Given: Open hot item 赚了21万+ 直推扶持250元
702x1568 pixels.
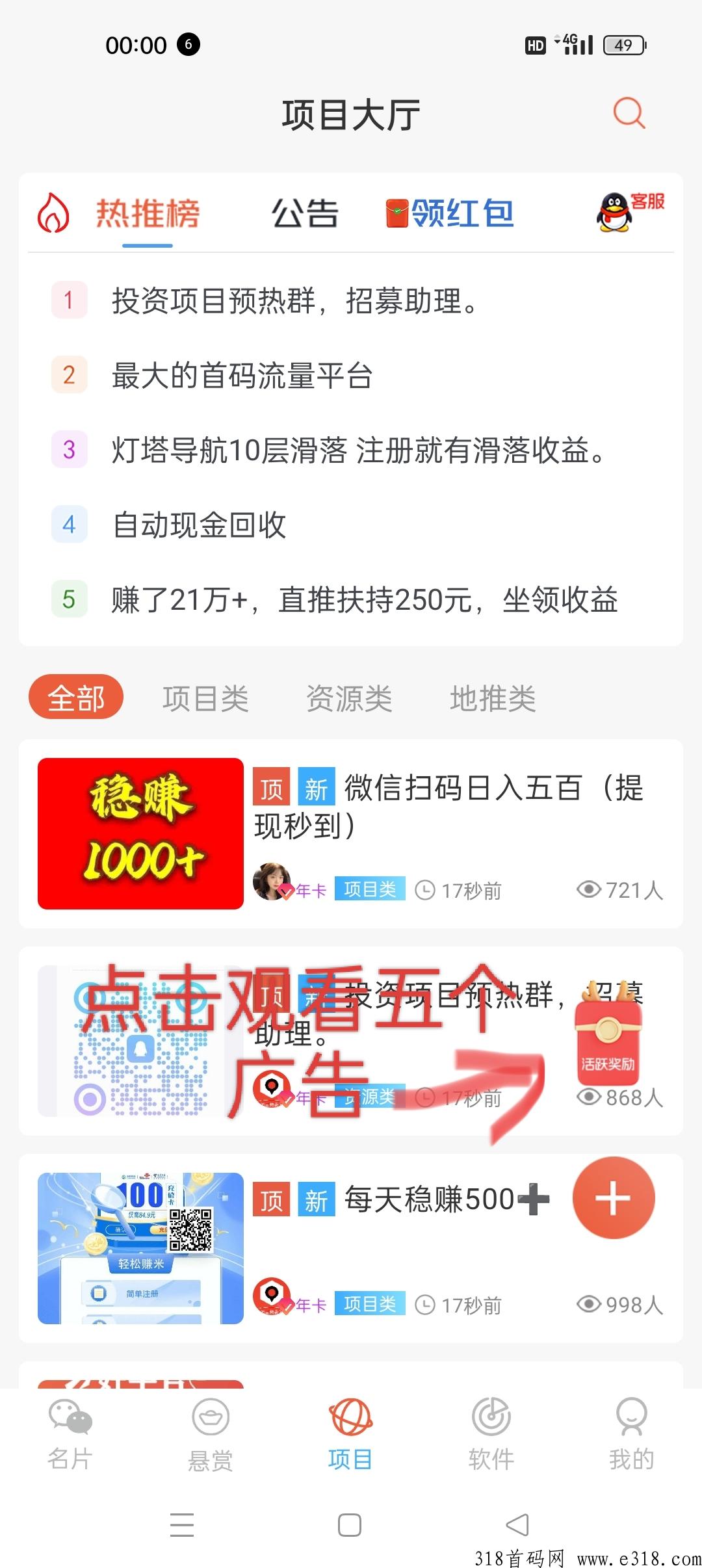Looking at the screenshot, I should 364,599.
